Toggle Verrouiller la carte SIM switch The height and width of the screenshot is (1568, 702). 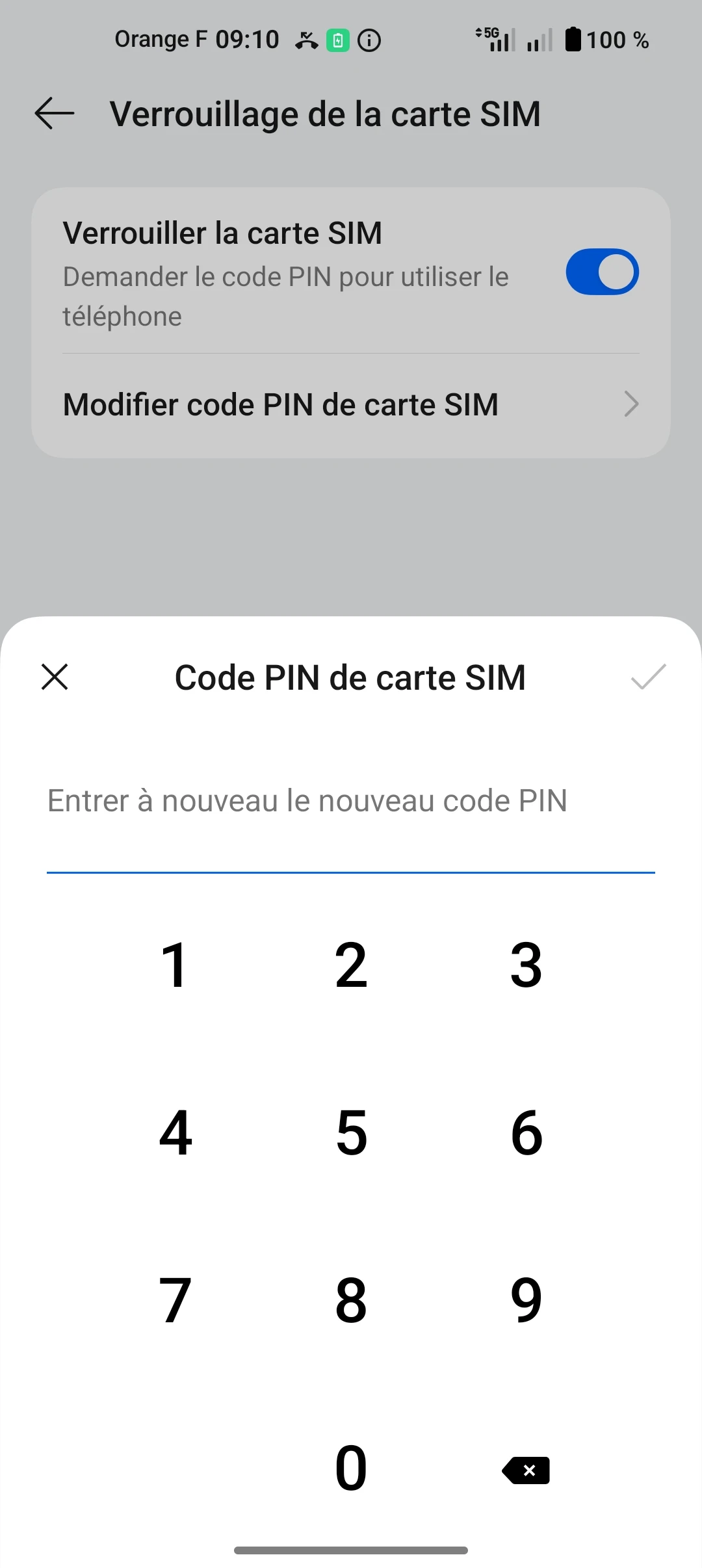click(602, 272)
